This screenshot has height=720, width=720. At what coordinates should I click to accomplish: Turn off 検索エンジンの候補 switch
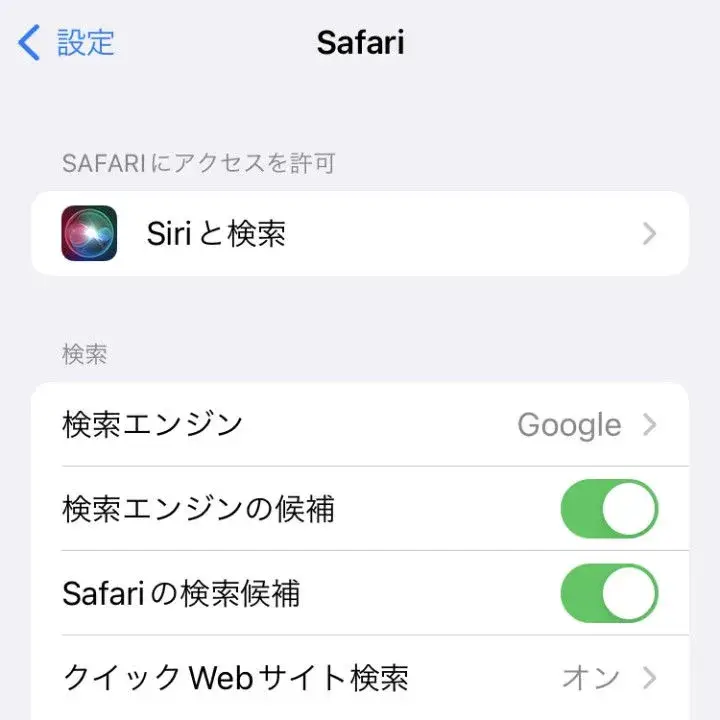pyautogui.click(x=608, y=509)
